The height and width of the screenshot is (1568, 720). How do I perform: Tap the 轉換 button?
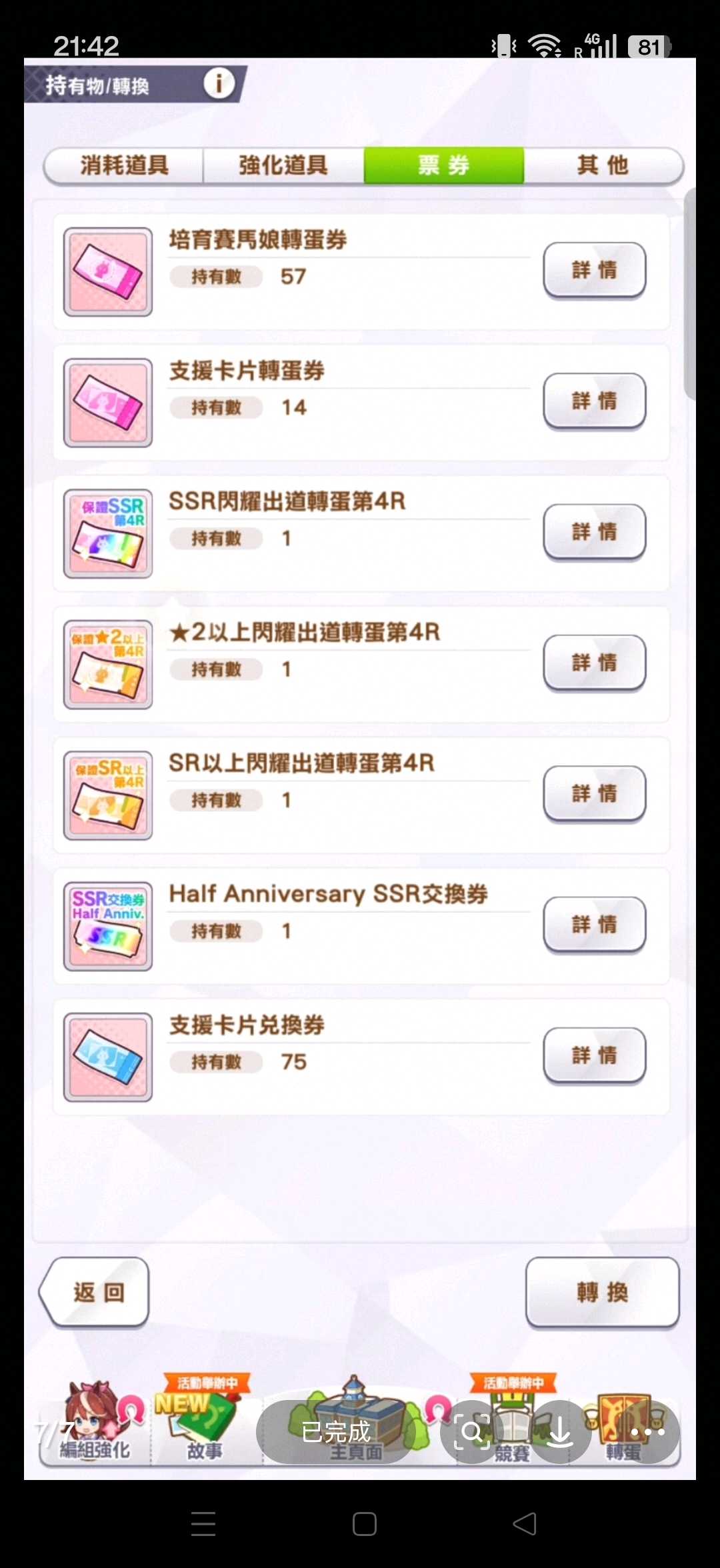coord(602,1293)
